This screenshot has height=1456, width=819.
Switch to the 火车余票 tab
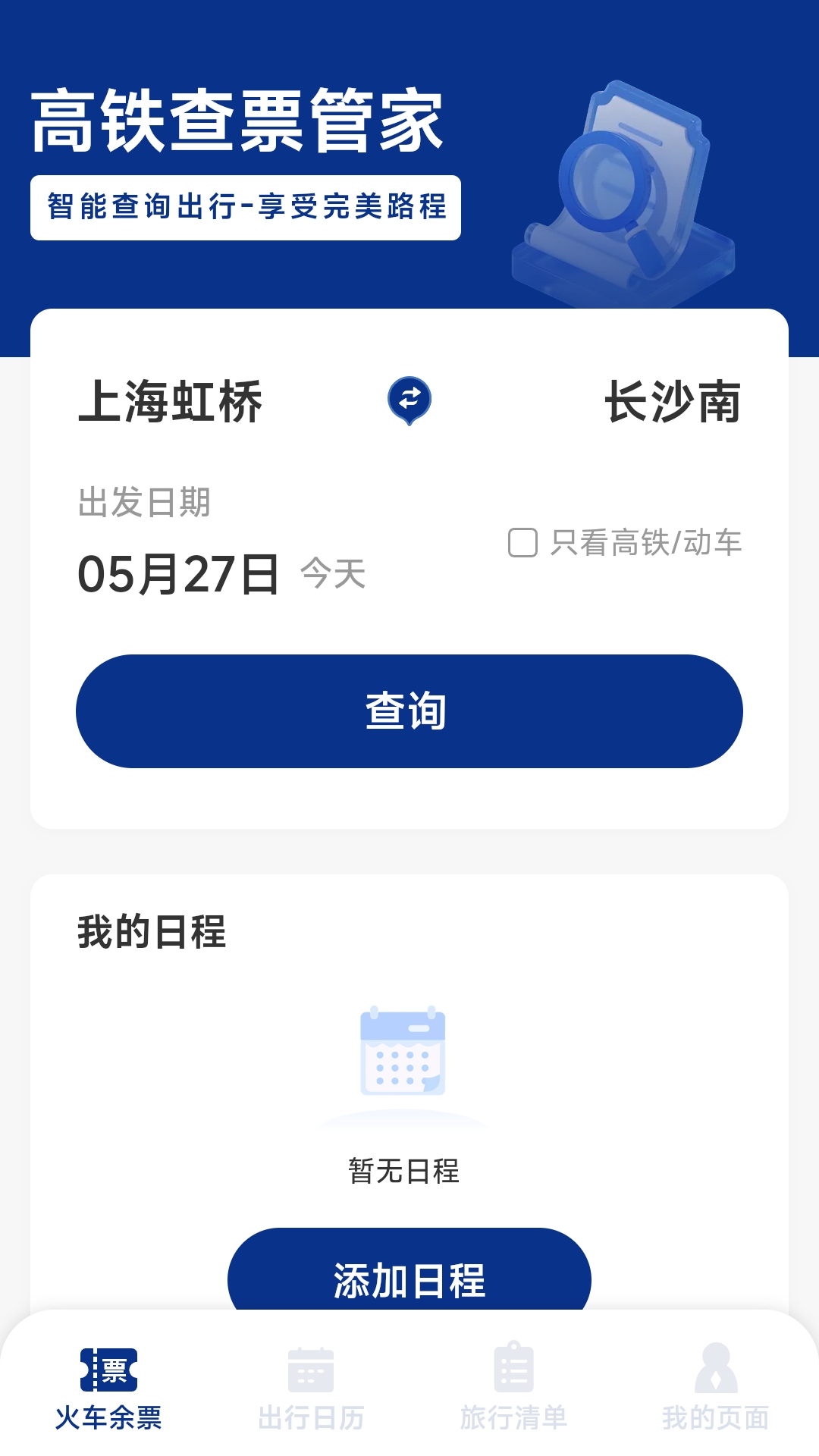click(109, 1386)
